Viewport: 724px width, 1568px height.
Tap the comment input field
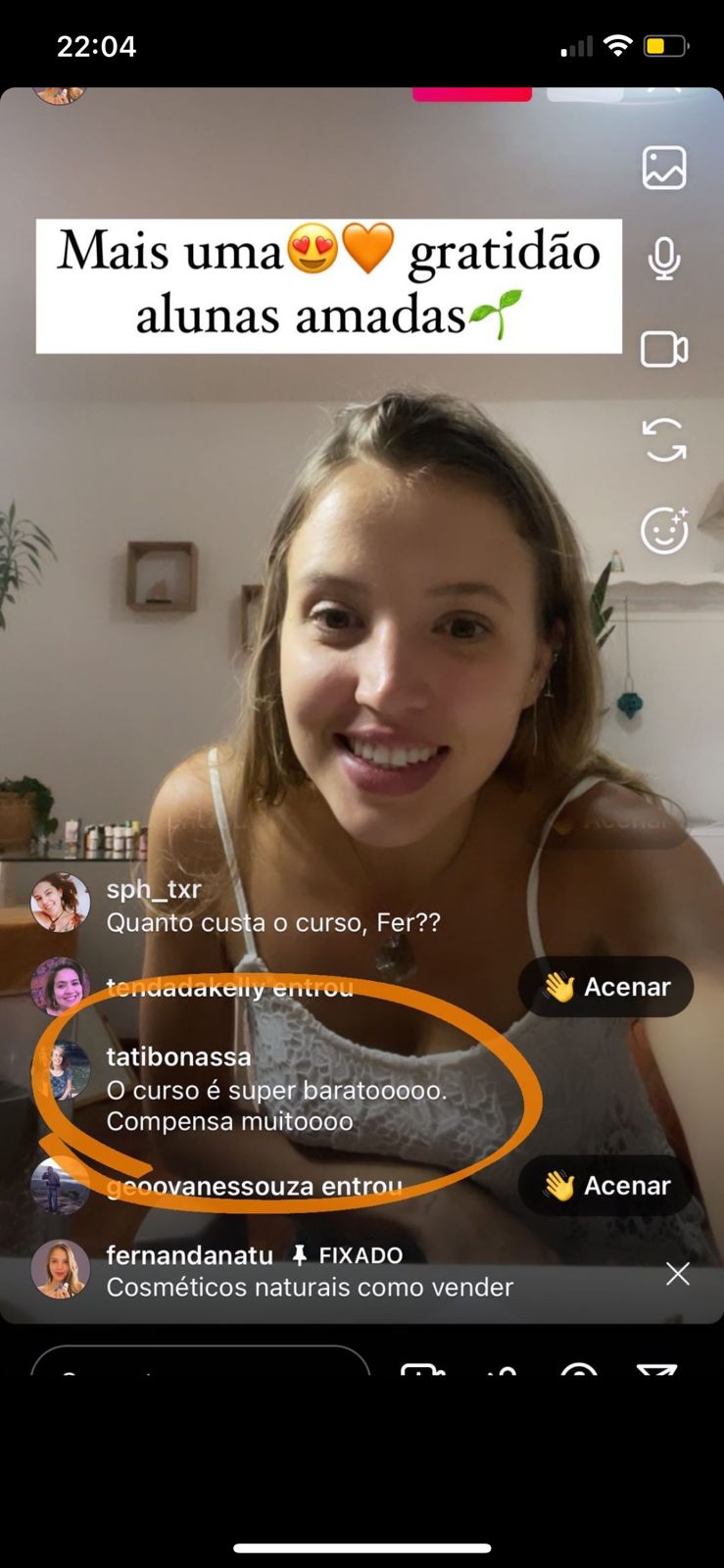pyautogui.click(x=201, y=1362)
